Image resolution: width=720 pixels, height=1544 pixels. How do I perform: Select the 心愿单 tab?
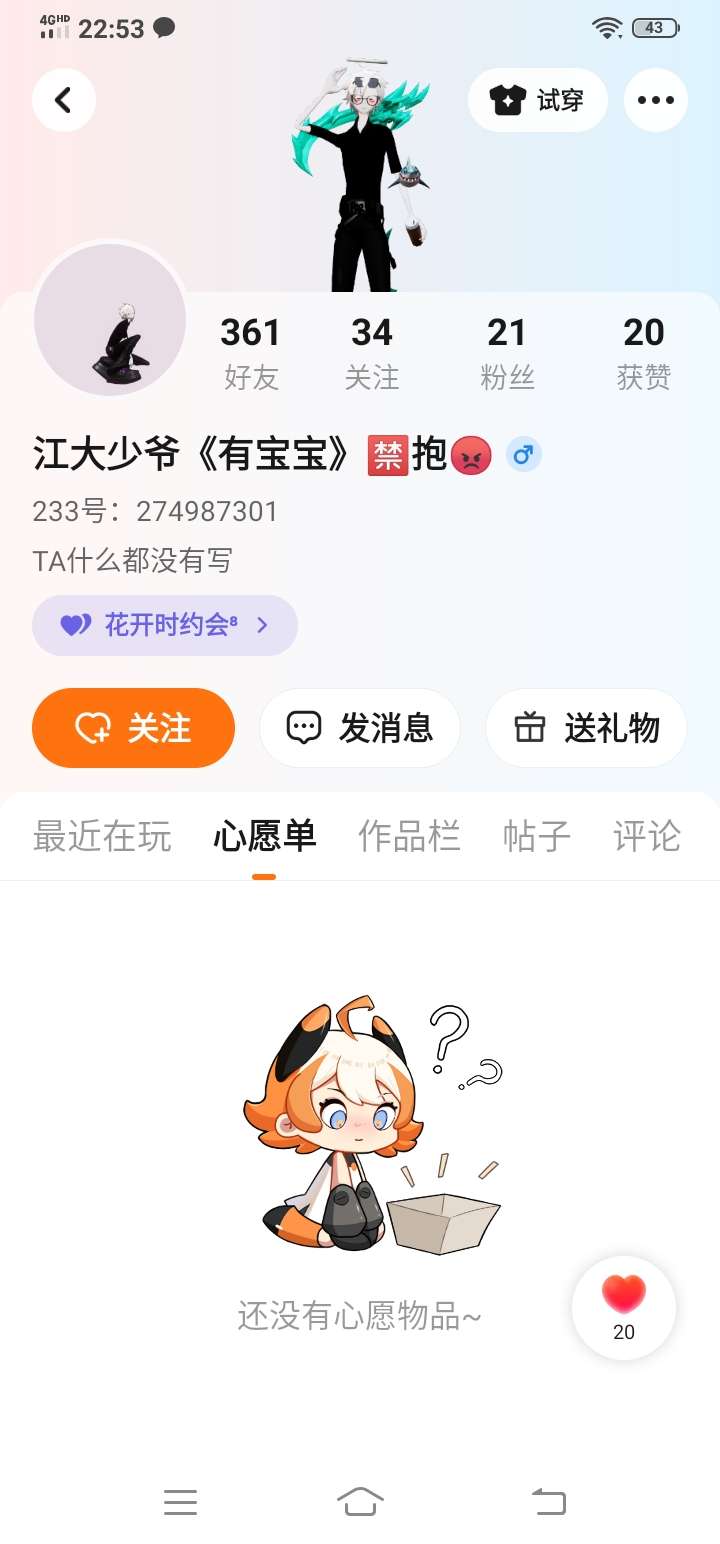click(264, 836)
